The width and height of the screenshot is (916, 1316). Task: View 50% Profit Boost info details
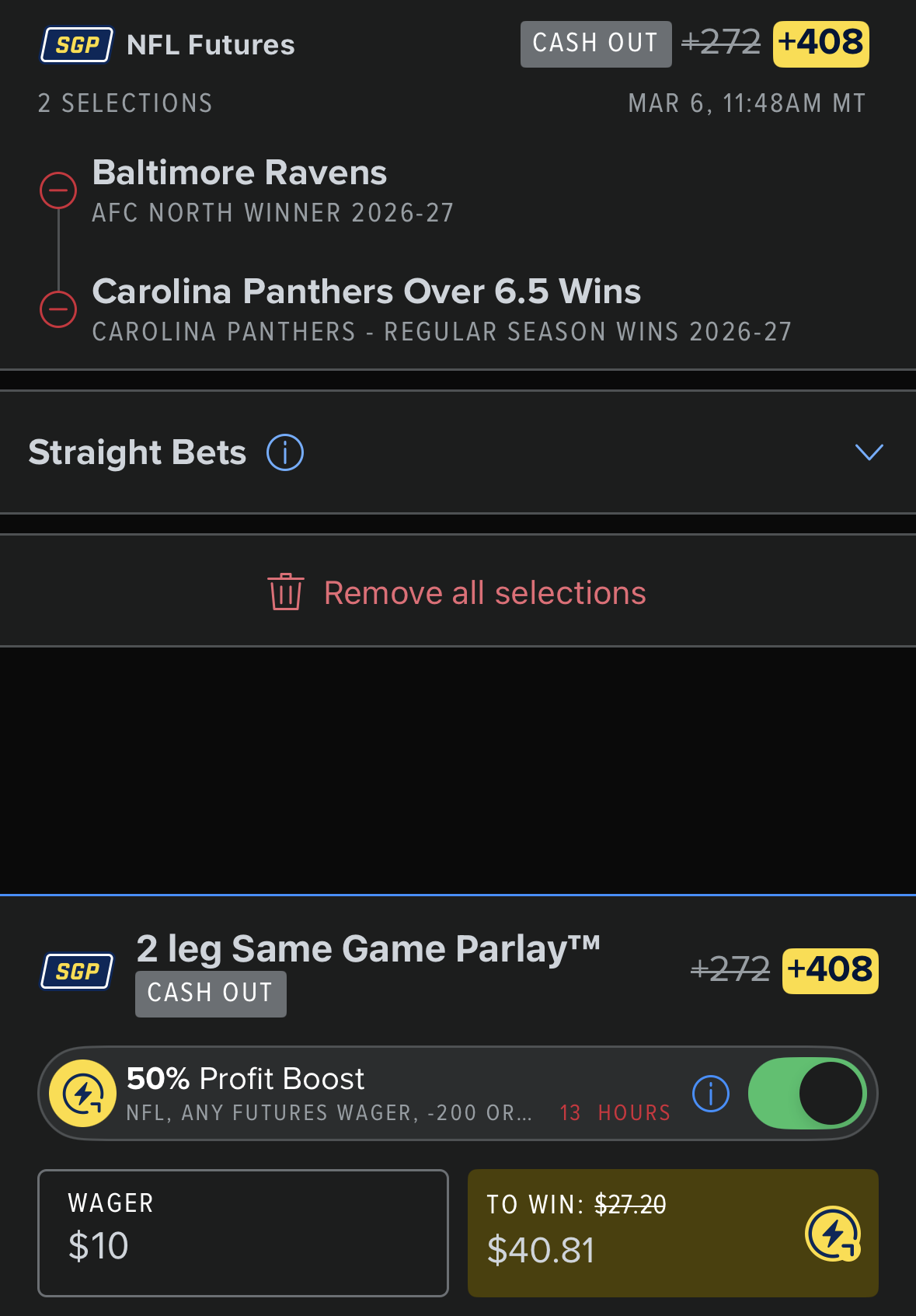coord(710,1094)
